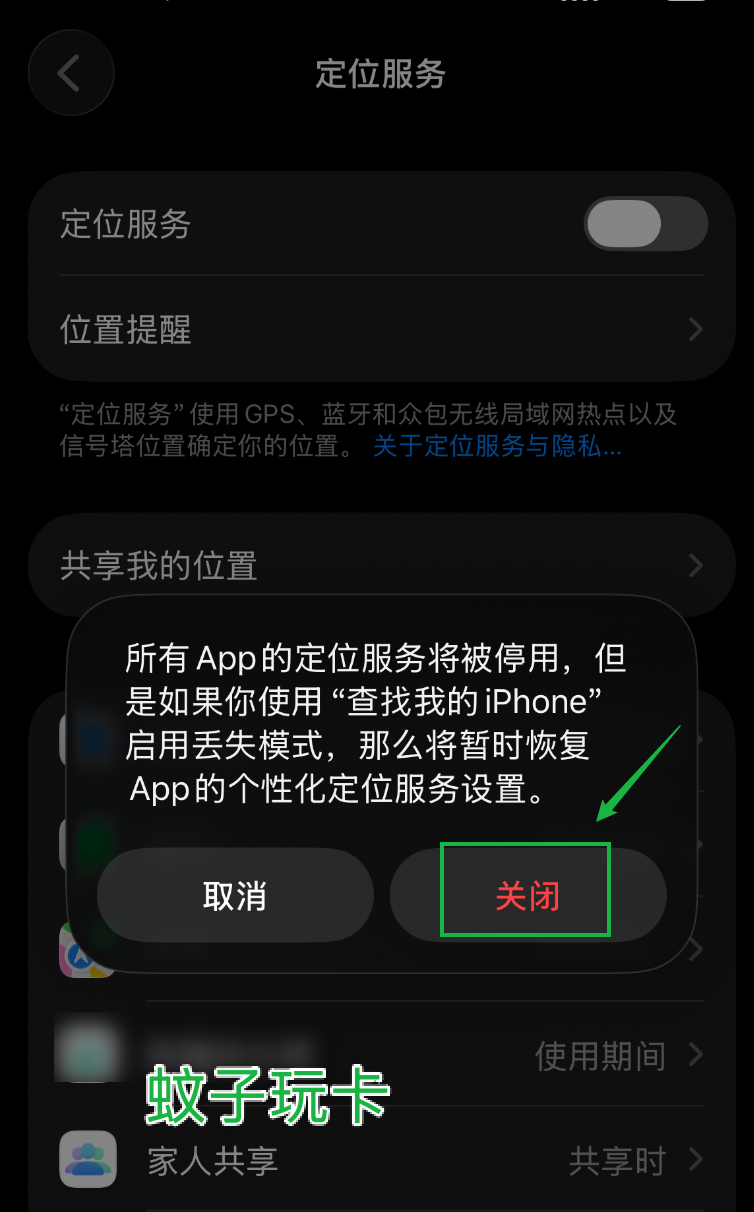Open the app row set to 使用期间
Viewport: 754px width, 1212px height.
point(380,1054)
